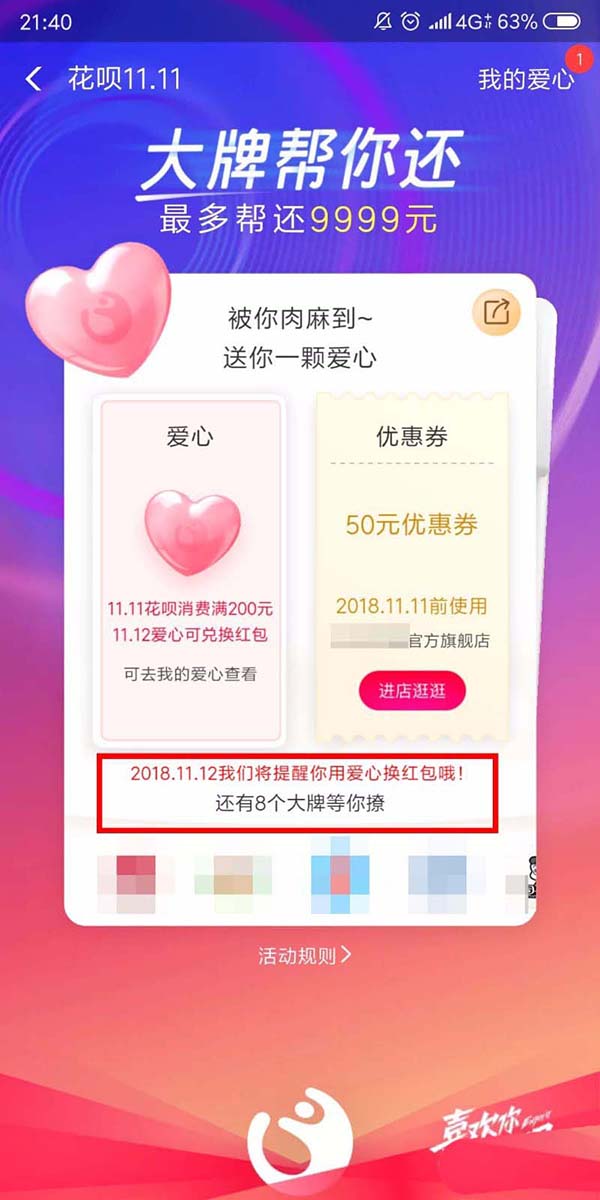600x1200 pixels.
Task: Open 我的爱心 at top right
Action: coord(525,79)
